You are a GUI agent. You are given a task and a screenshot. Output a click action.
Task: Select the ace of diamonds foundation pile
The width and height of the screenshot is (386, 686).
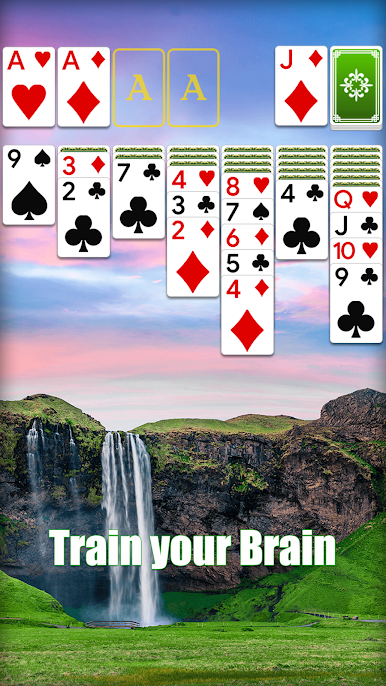84,87
